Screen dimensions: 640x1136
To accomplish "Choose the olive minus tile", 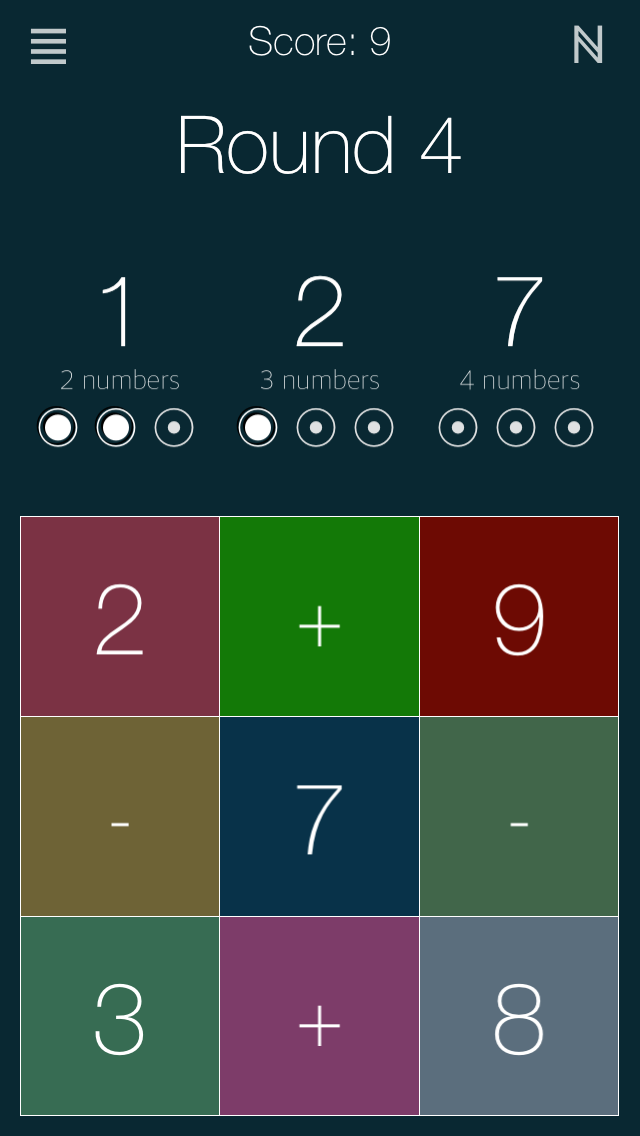I will pos(120,816).
